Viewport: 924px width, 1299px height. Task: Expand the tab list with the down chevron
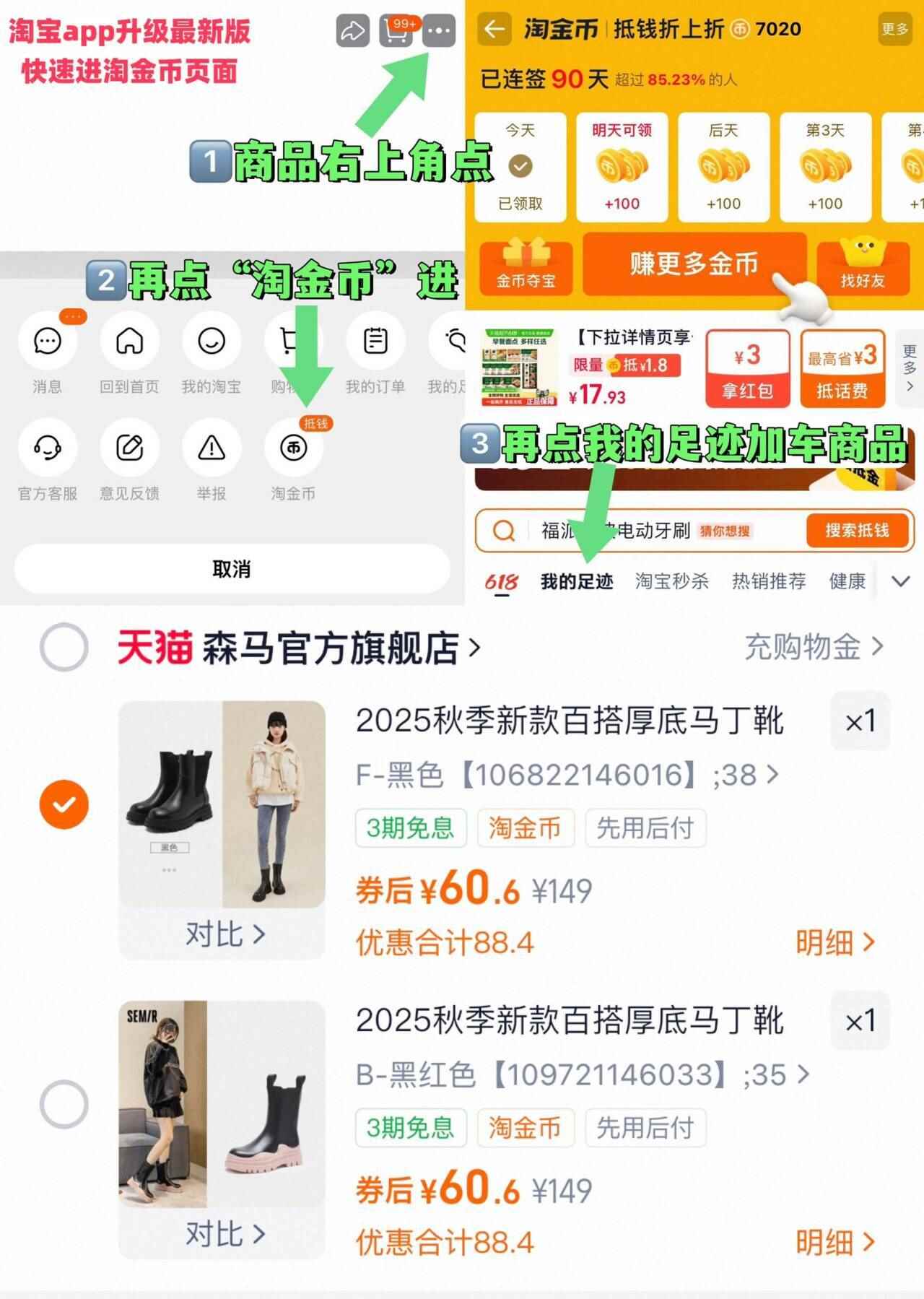tap(899, 581)
